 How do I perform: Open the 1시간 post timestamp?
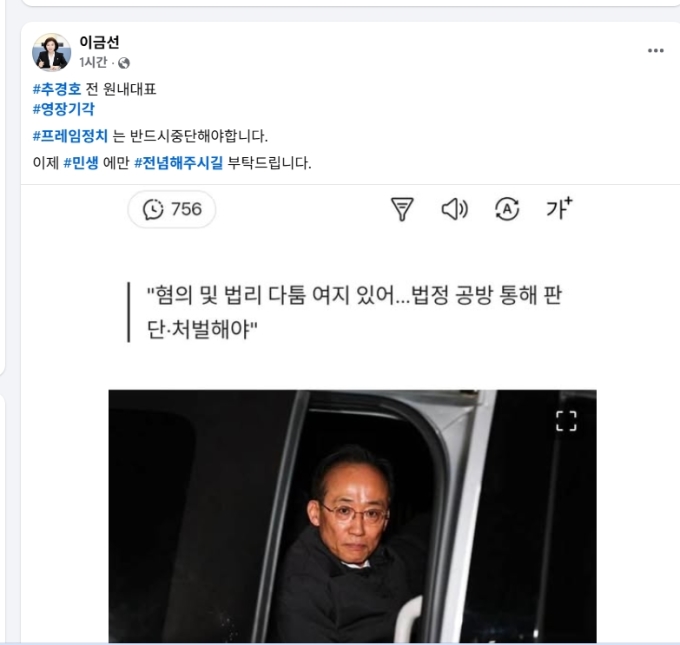95,62
